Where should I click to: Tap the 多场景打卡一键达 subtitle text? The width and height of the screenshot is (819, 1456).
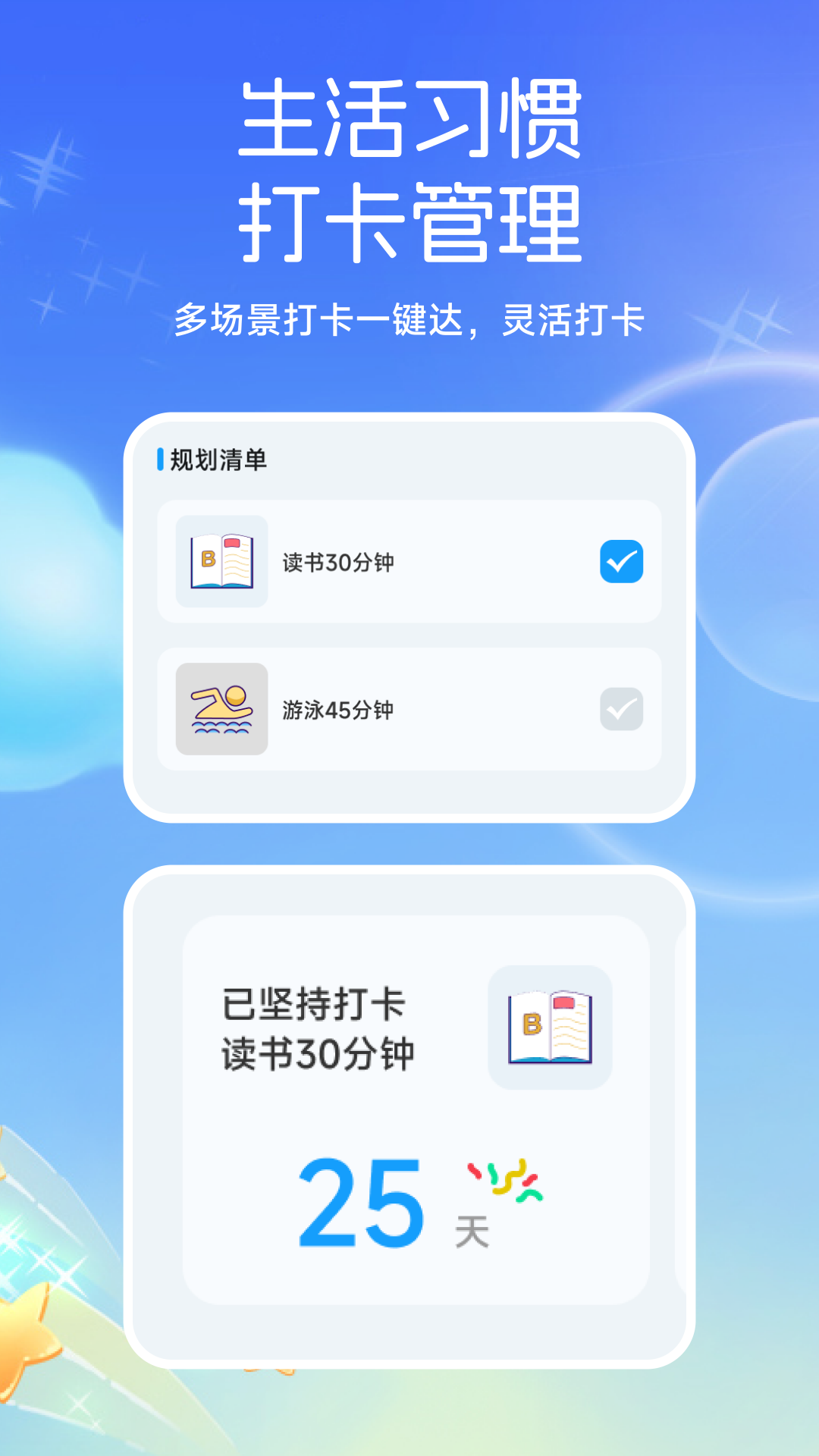[x=409, y=318]
